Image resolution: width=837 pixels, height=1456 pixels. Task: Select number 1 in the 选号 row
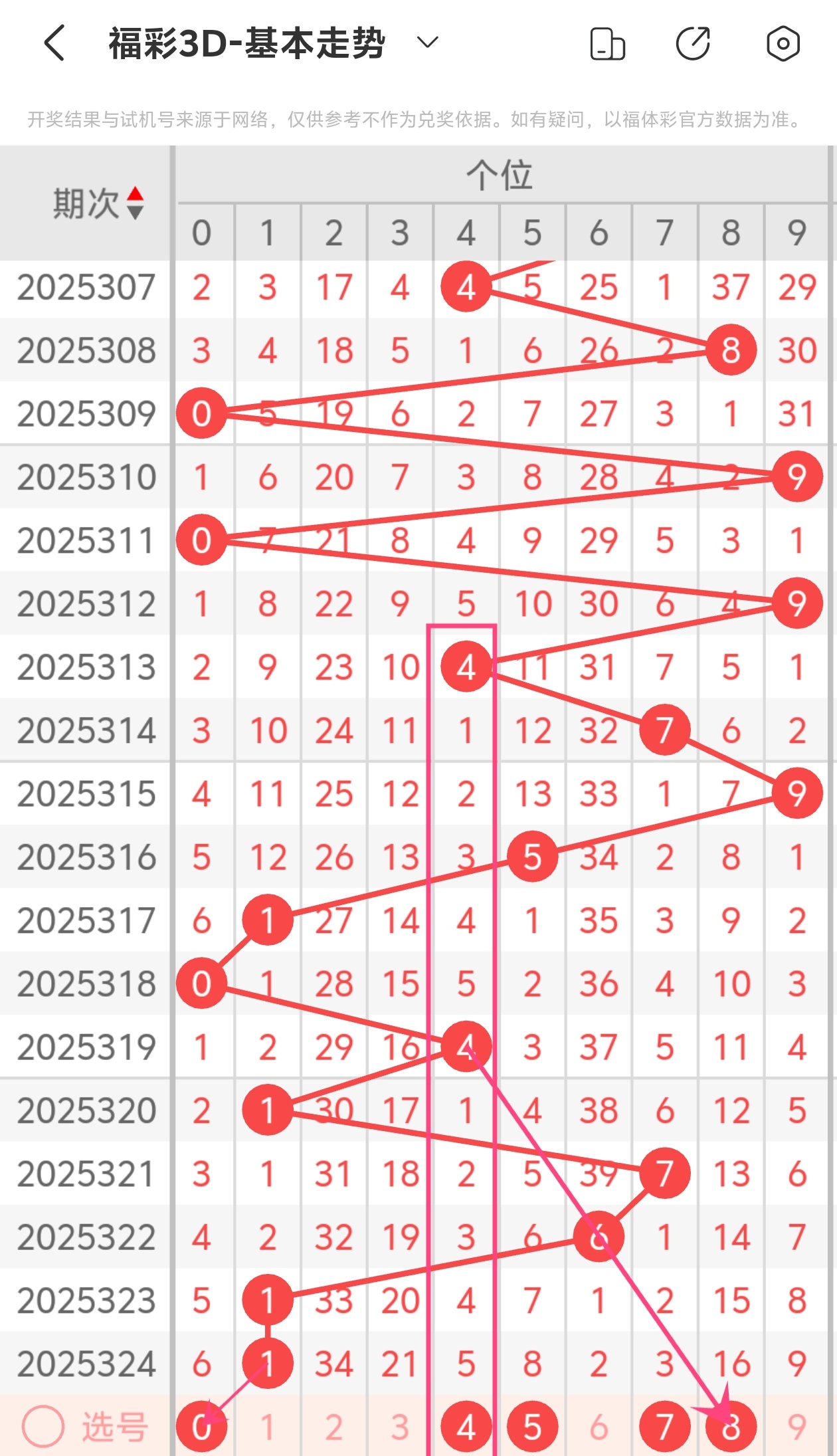267,1427
